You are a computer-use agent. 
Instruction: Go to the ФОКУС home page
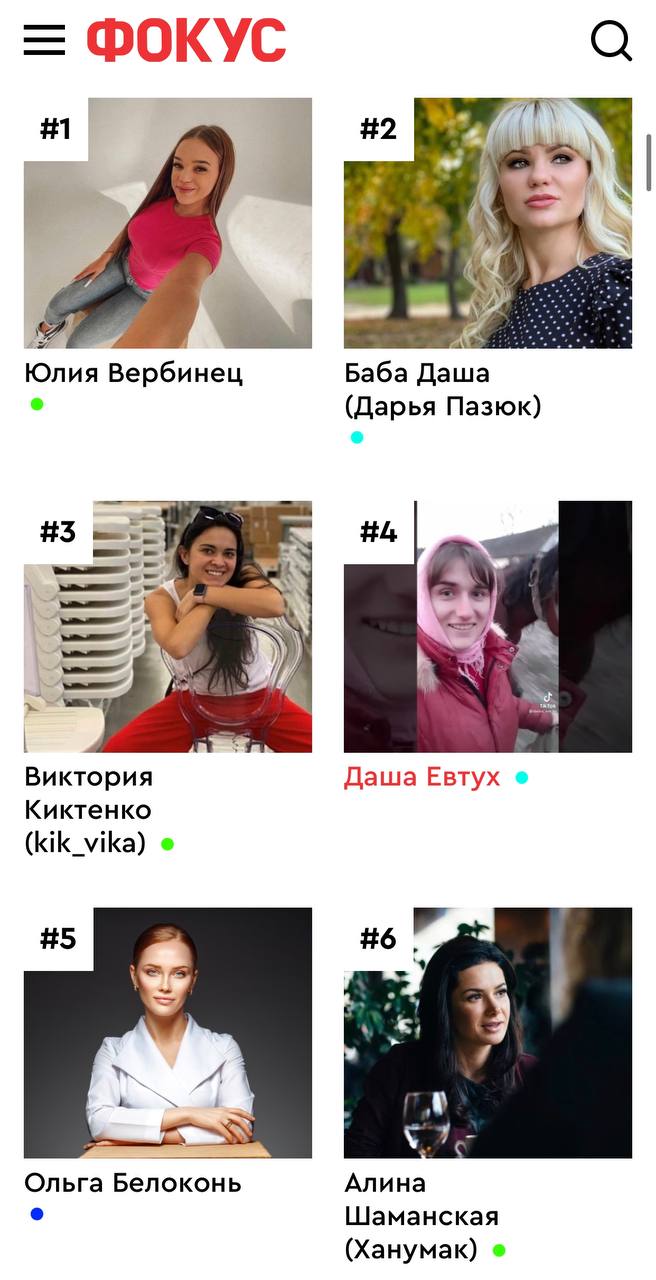[186, 41]
